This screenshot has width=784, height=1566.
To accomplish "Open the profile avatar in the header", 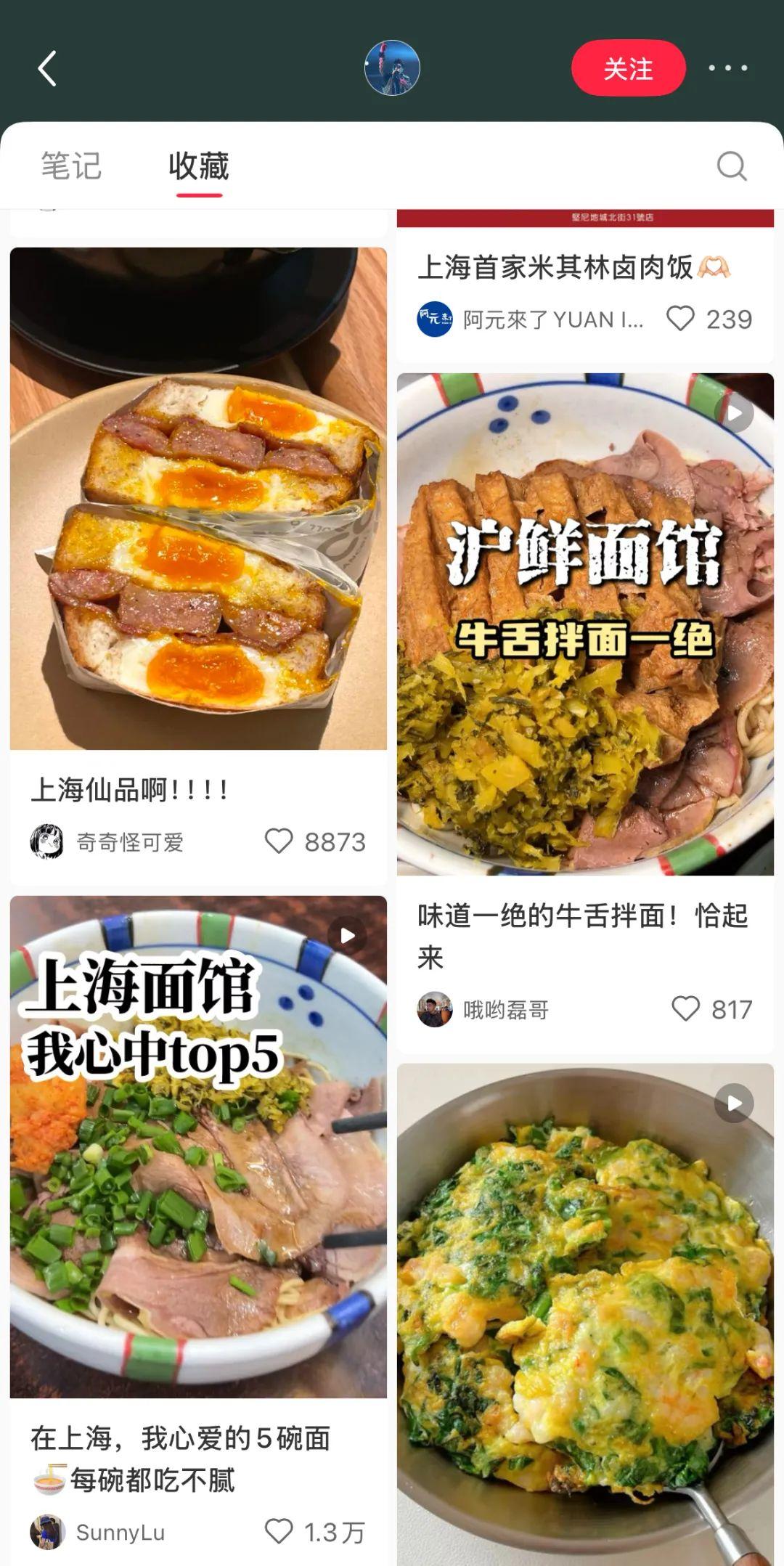I will point(392,68).
